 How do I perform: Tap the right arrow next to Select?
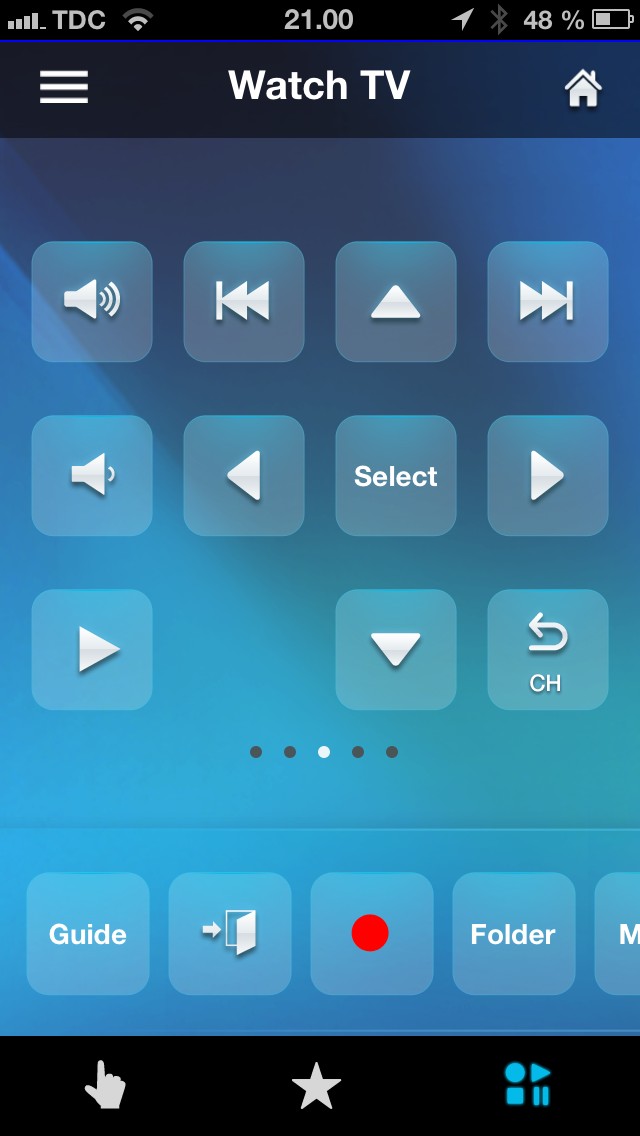coord(548,475)
